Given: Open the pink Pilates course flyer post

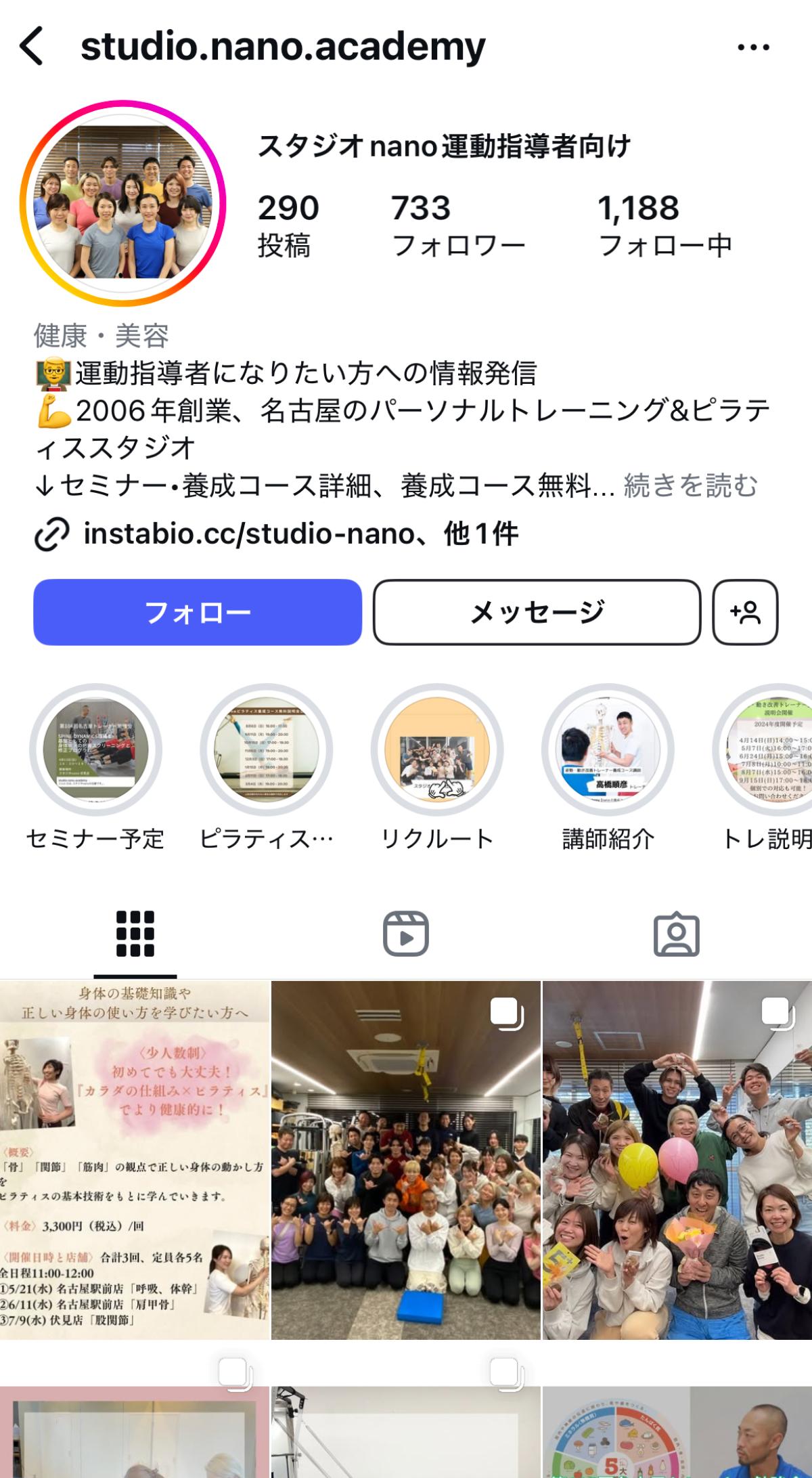Looking at the screenshot, I should 135,1160.
